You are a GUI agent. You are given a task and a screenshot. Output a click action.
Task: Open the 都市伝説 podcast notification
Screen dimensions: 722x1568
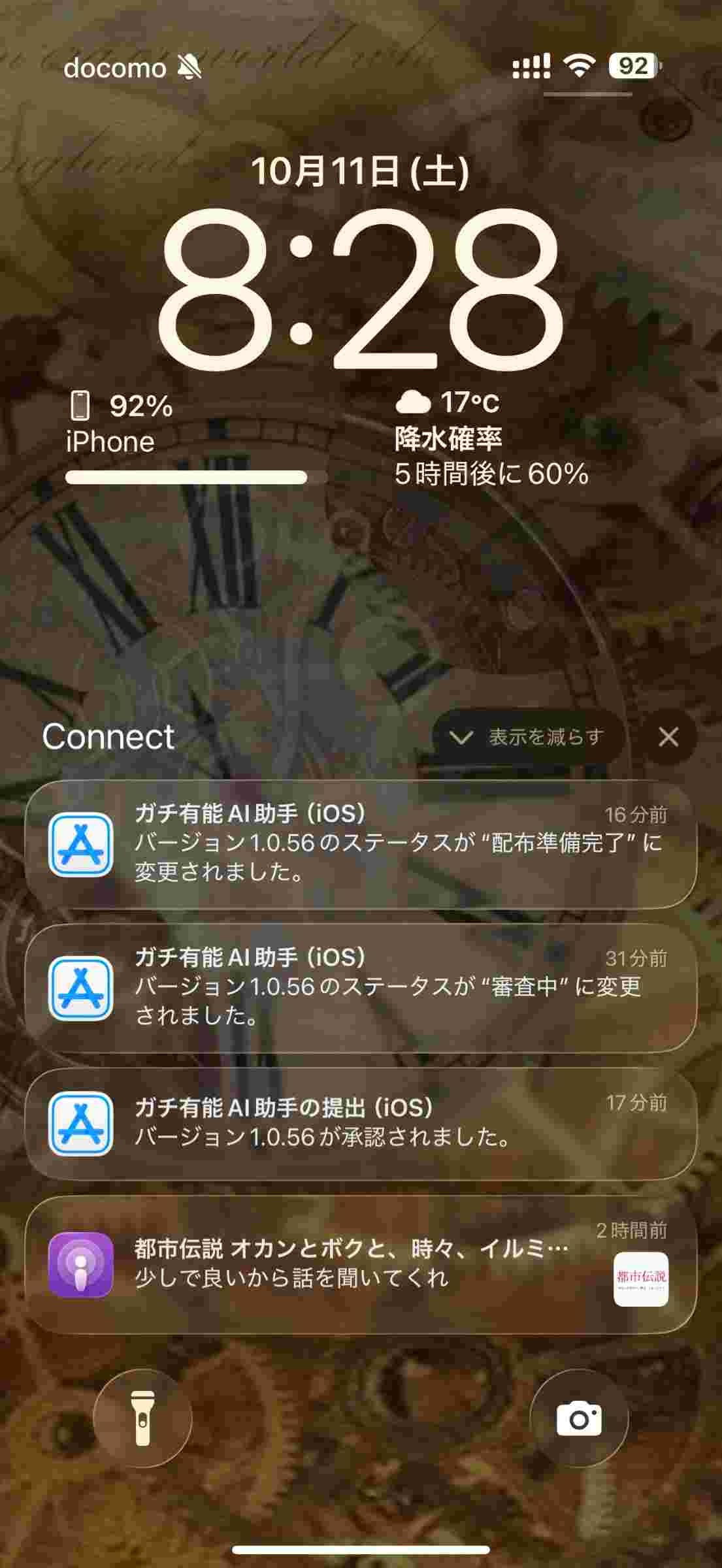[361, 1264]
